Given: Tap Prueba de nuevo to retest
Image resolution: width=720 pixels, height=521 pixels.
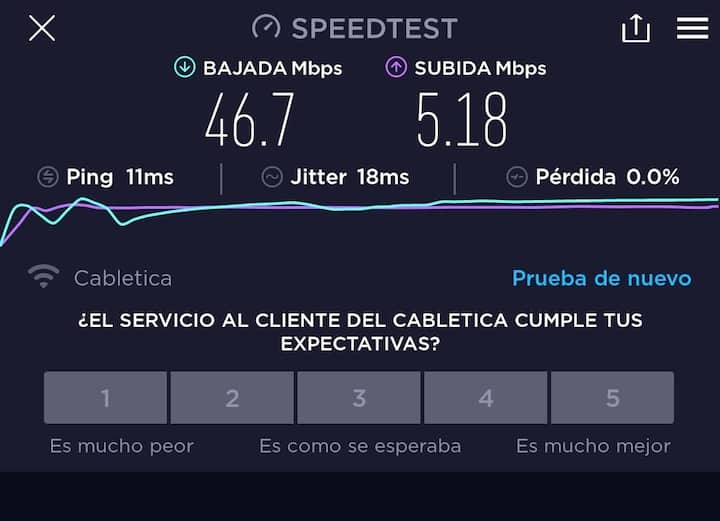Looking at the screenshot, I should click(x=601, y=278).
